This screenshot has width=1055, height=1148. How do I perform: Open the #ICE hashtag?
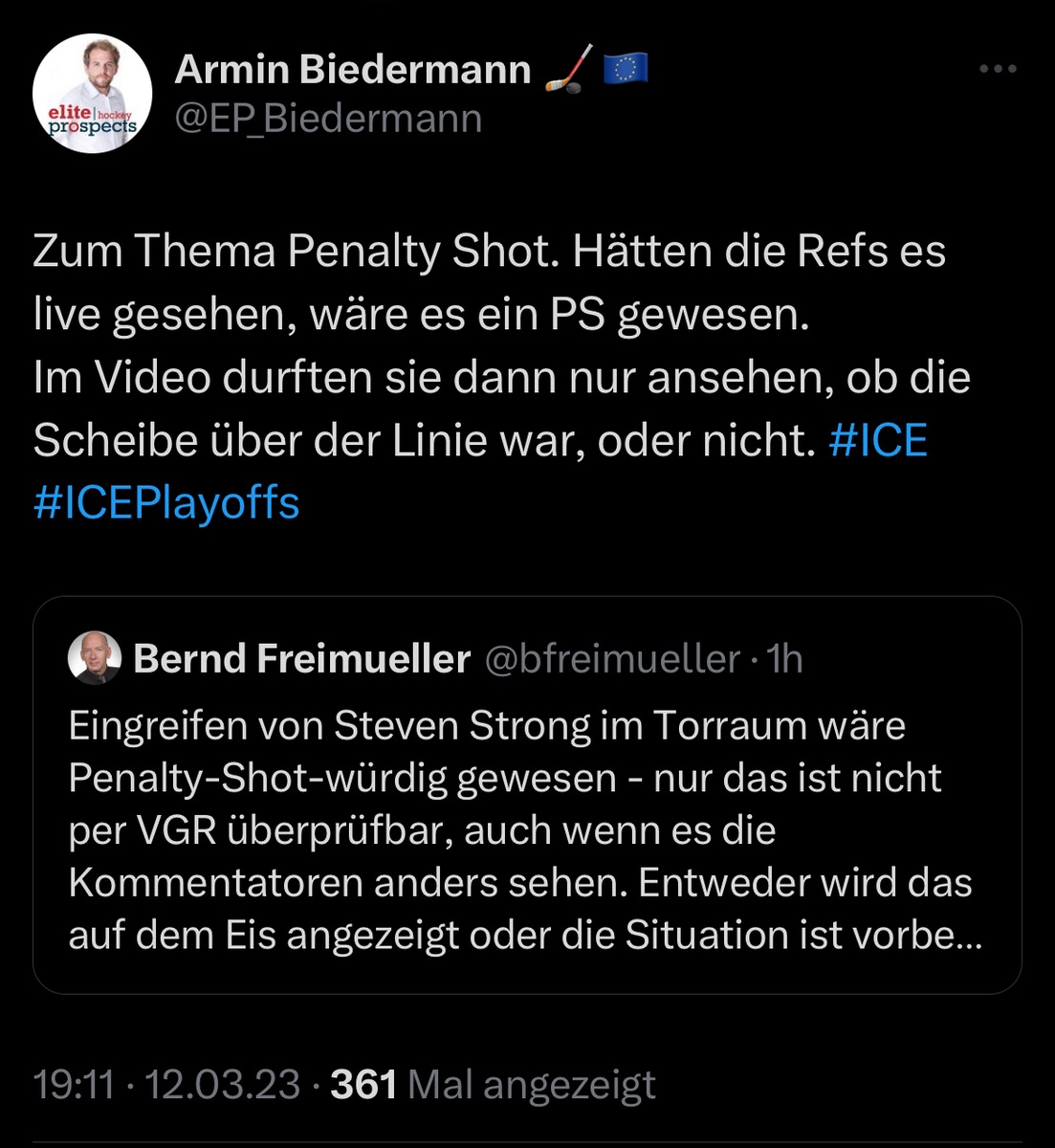[878, 440]
